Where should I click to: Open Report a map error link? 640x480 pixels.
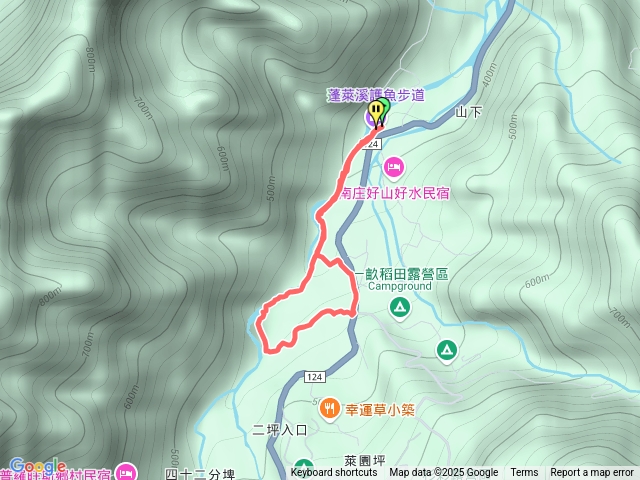click(x=592, y=473)
